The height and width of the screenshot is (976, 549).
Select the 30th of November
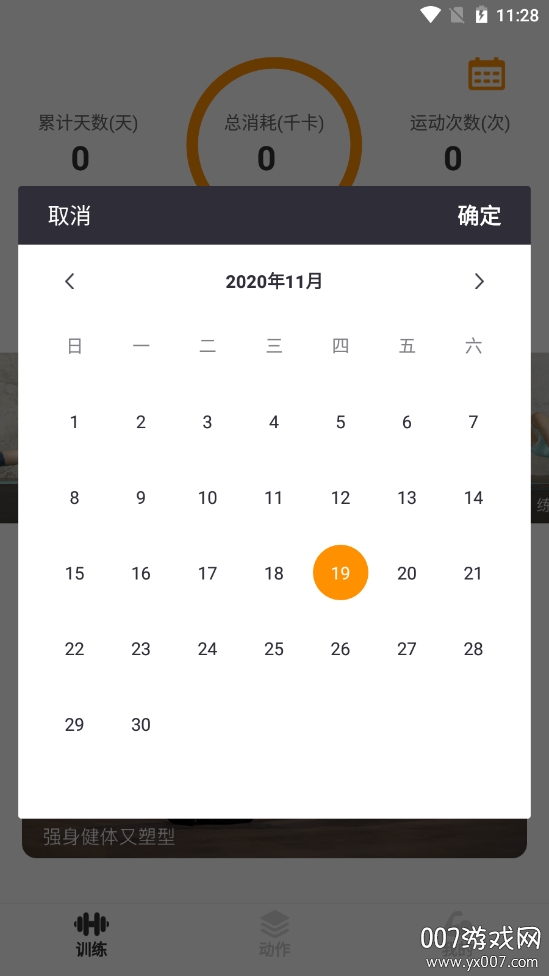[141, 724]
